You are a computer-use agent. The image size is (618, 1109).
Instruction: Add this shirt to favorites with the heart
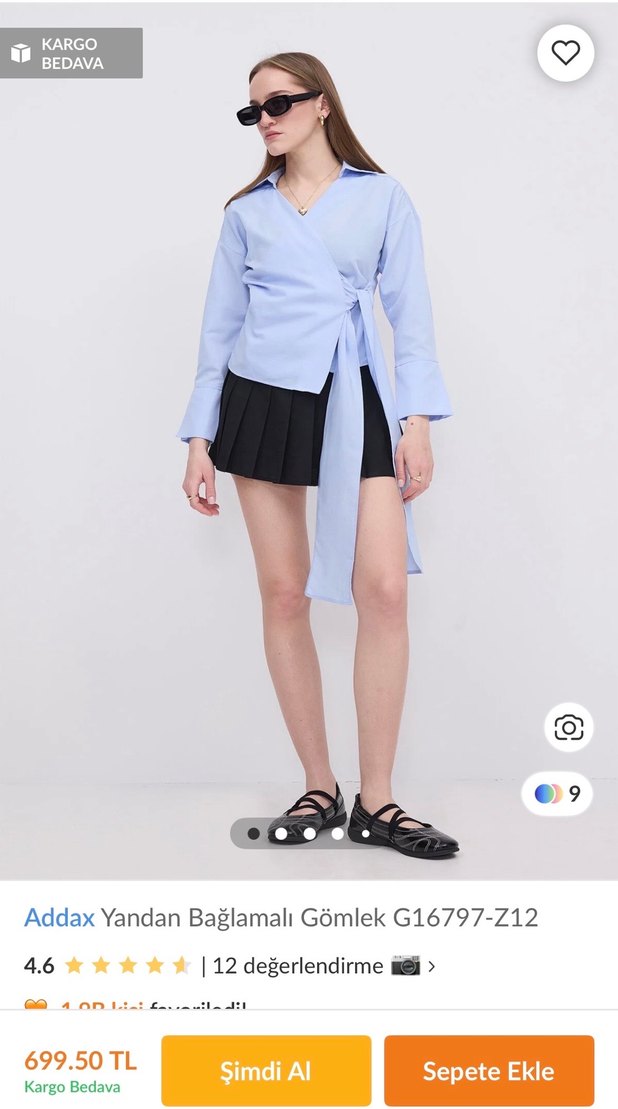click(565, 53)
